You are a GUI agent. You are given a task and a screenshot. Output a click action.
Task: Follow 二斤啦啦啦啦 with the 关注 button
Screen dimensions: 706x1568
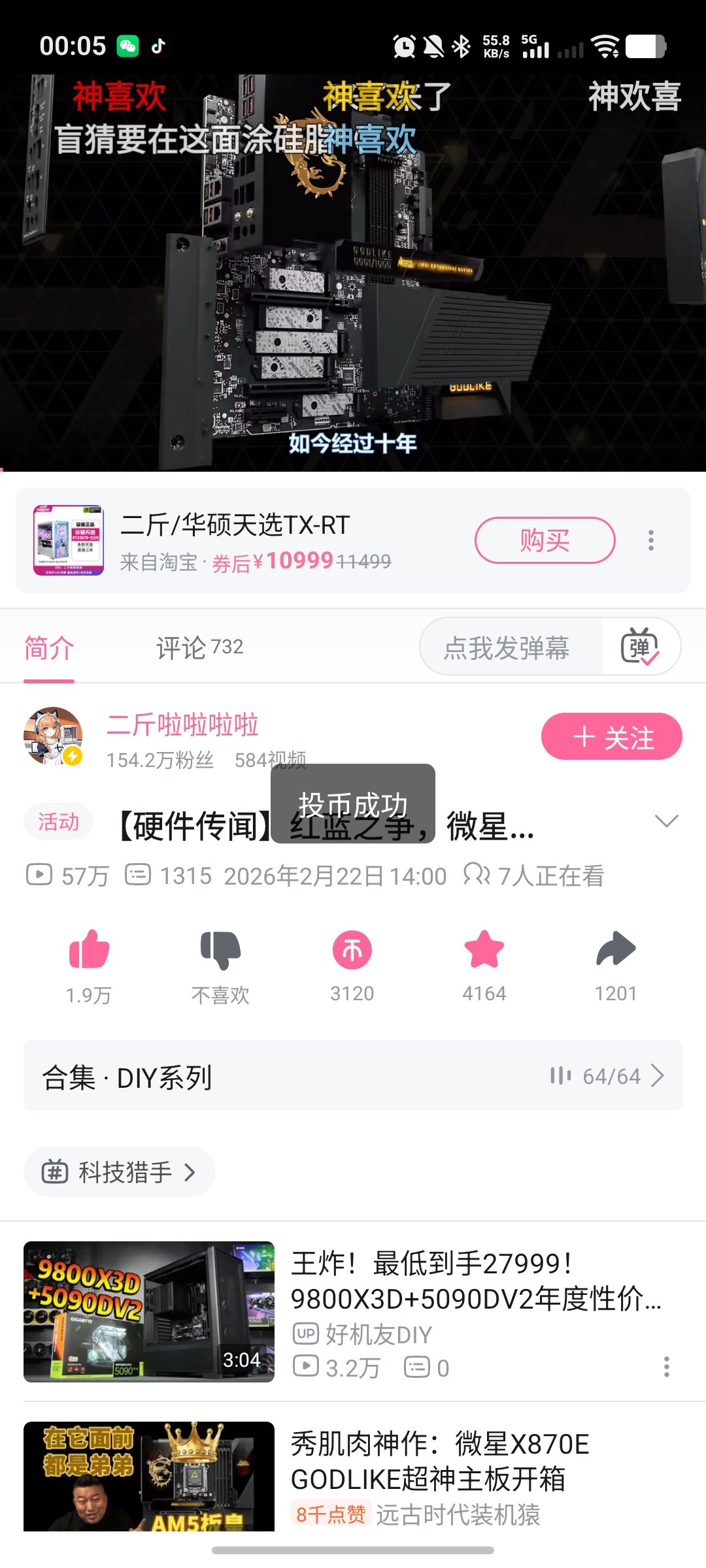click(x=611, y=737)
